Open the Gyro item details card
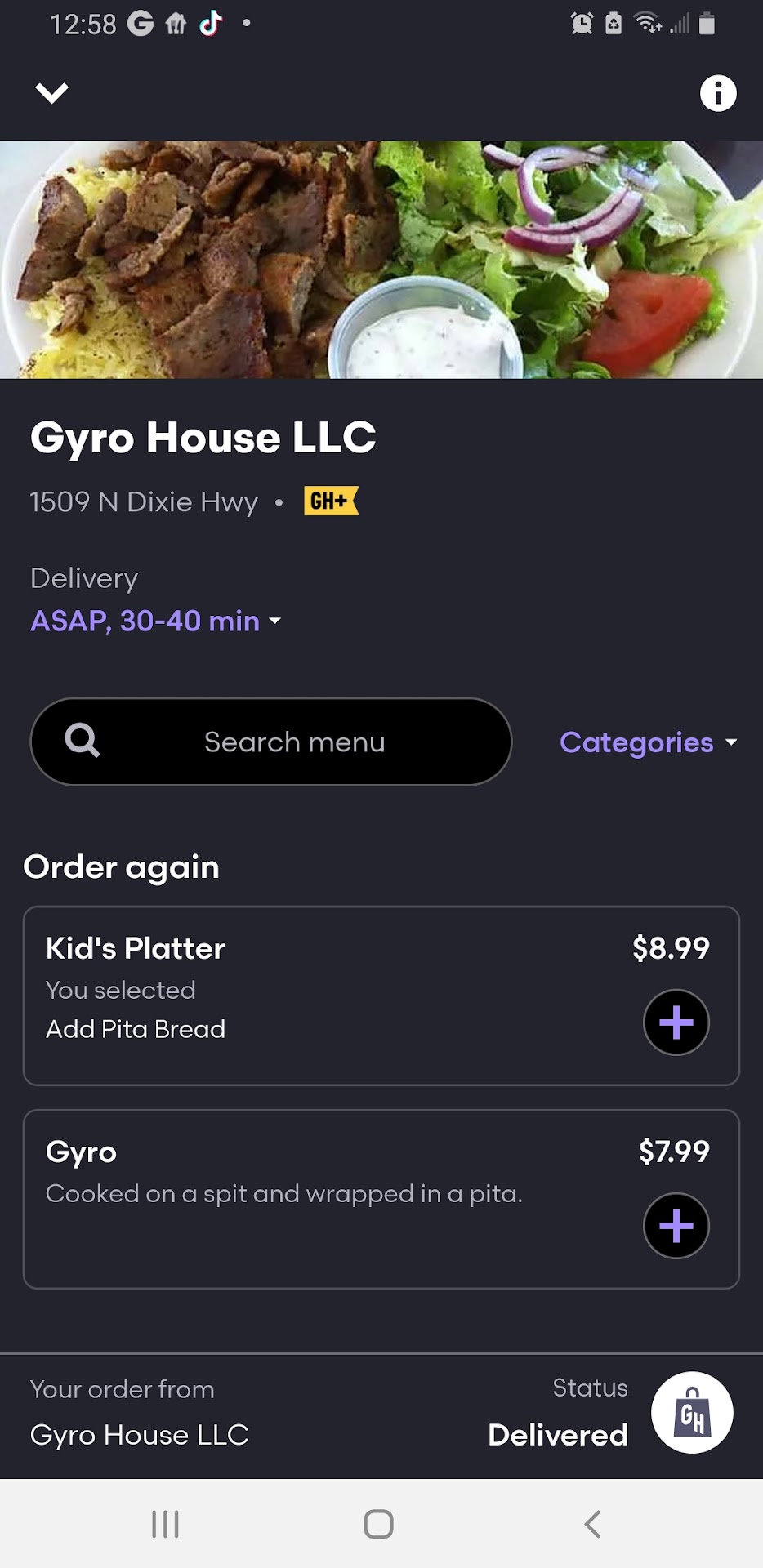Viewport: 763px width, 1568px height. [x=327, y=1199]
